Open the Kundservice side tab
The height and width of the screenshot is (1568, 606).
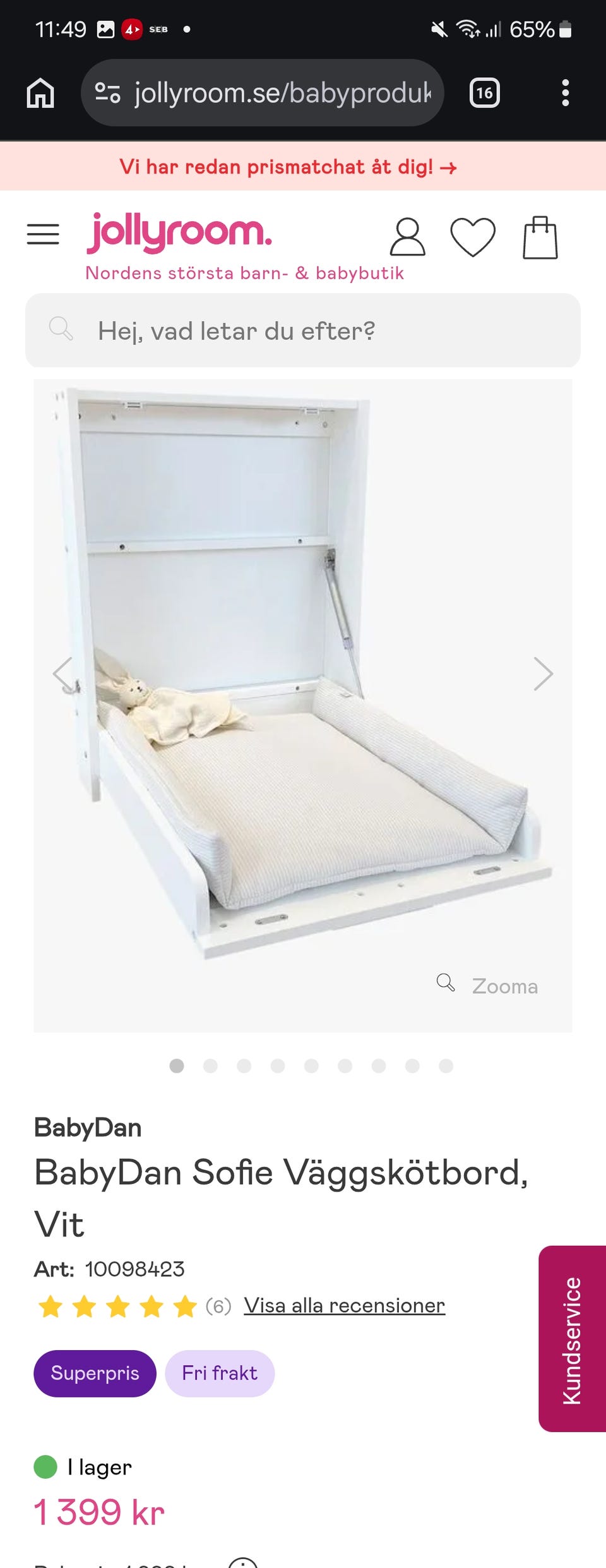[x=572, y=1338]
